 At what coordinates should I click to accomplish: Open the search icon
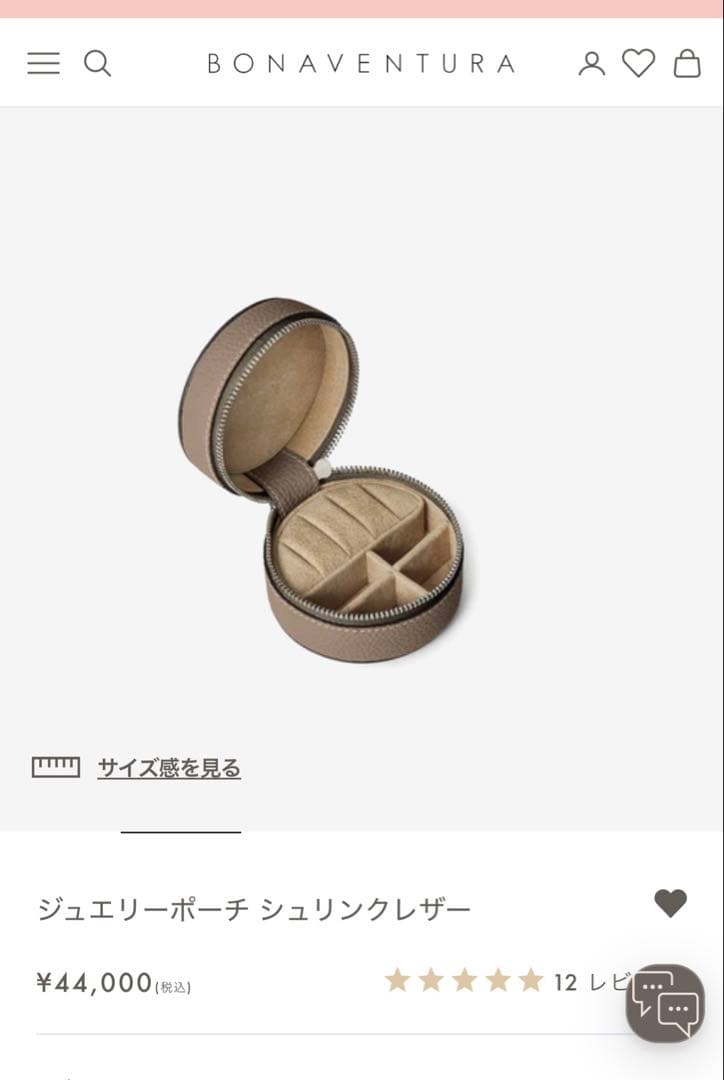tap(97, 64)
